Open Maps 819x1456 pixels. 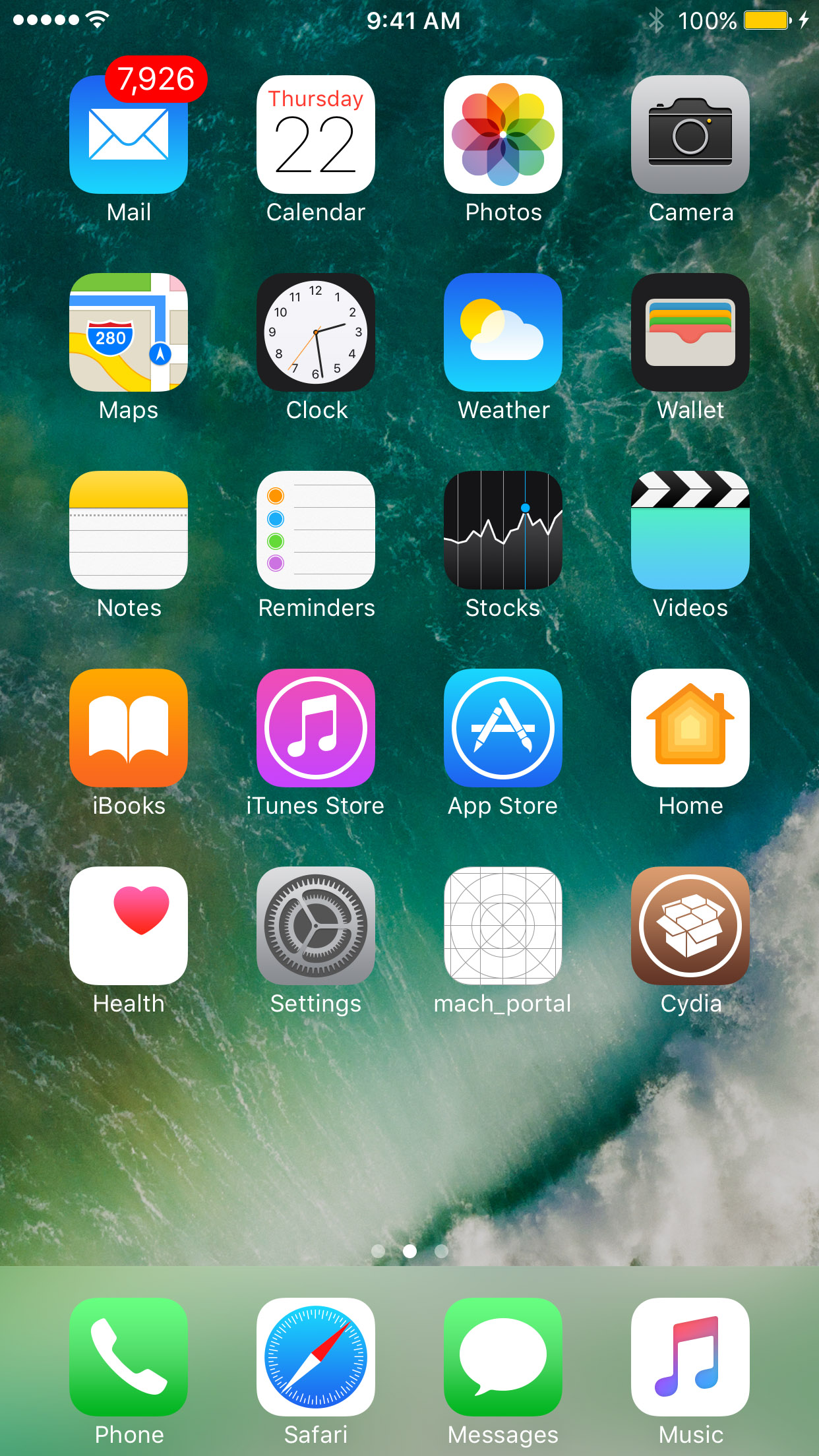(x=129, y=332)
